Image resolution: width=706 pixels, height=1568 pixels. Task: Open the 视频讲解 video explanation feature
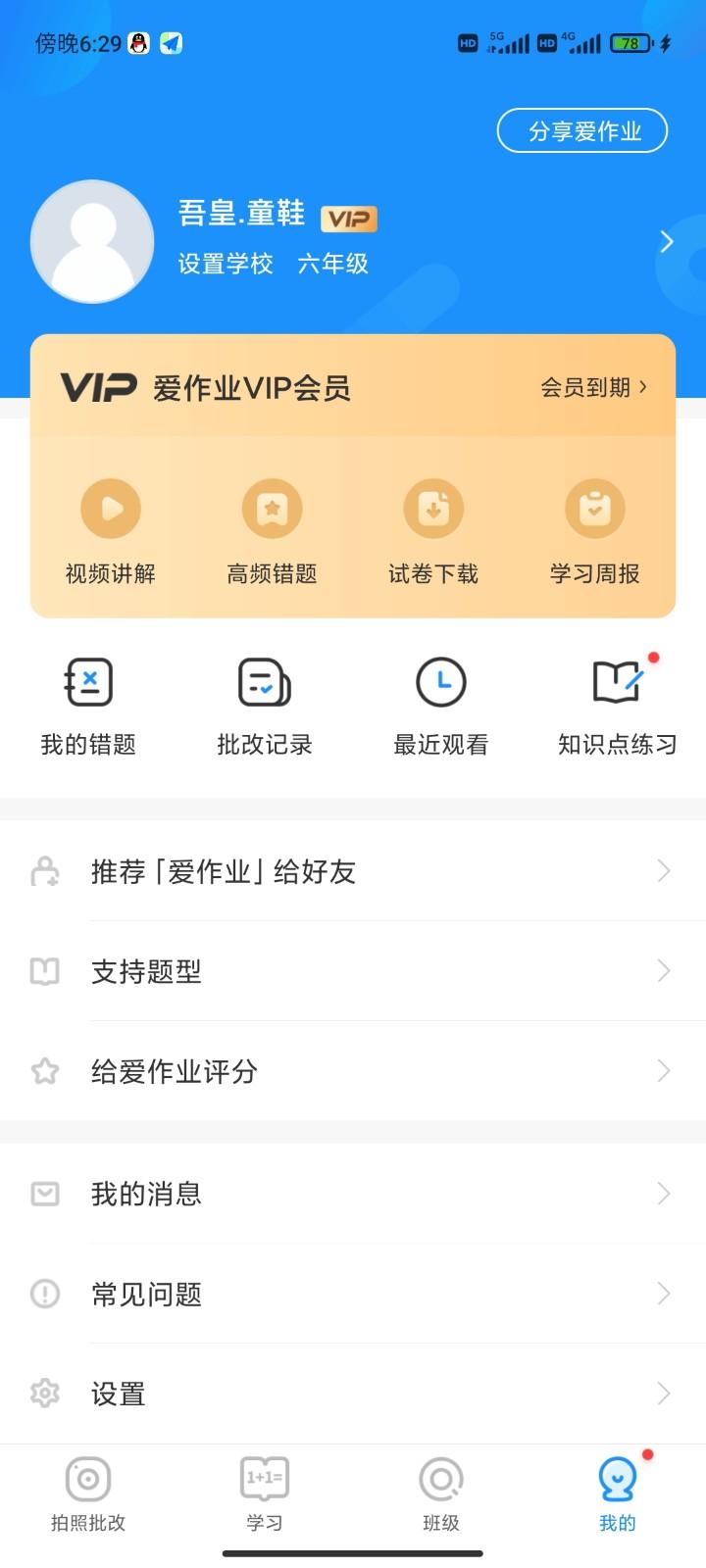110,529
